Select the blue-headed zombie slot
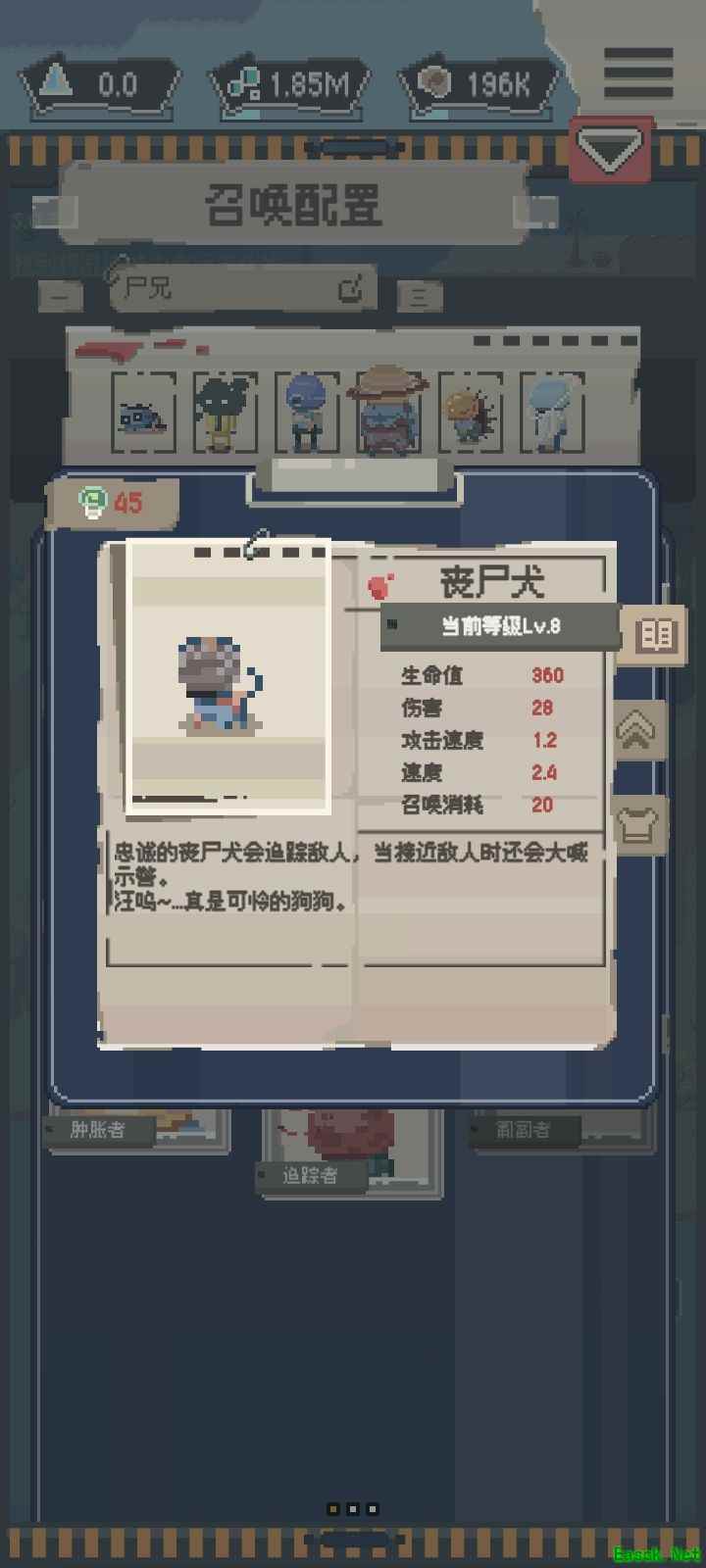The height and width of the screenshot is (1568, 706). pos(305,414)
